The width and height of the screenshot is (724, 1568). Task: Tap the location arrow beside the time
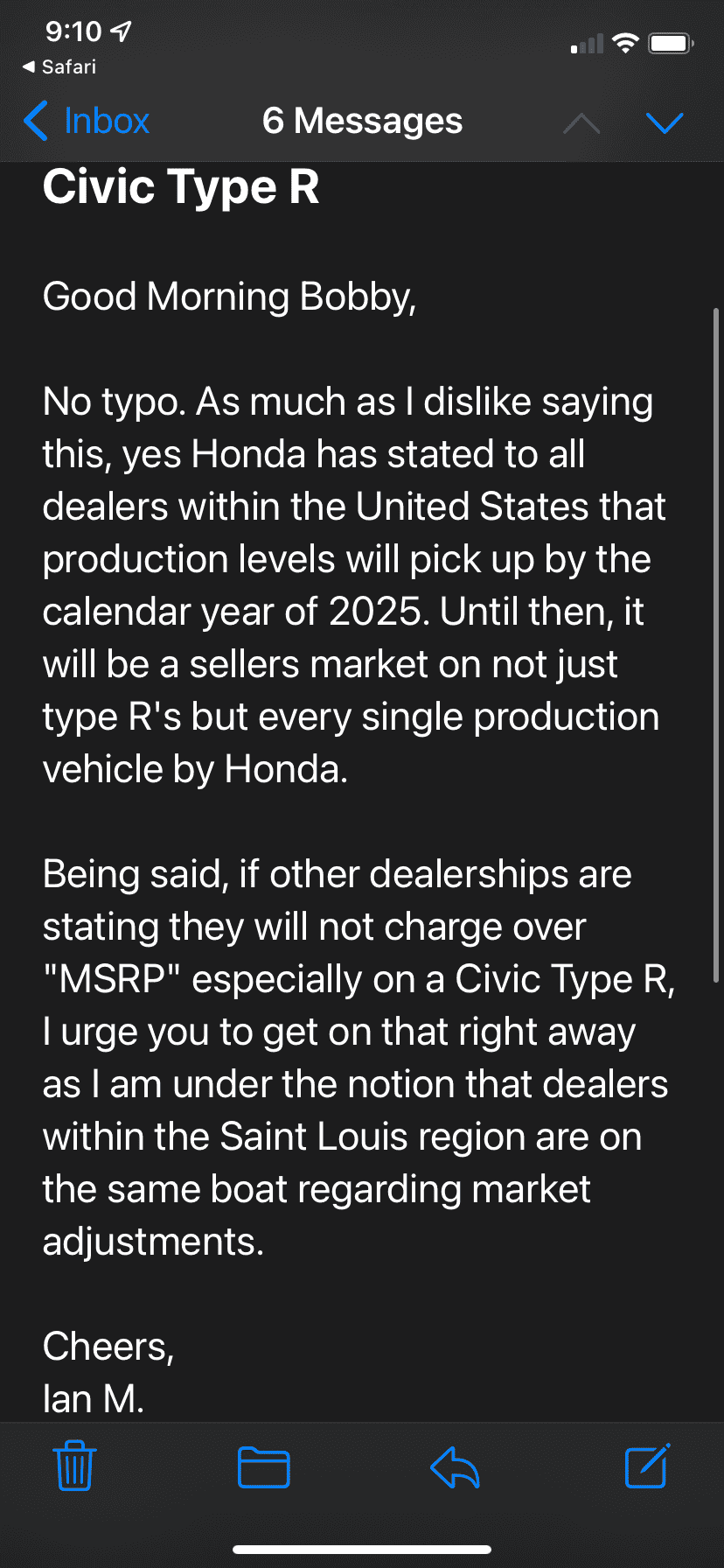pos(122,31)
